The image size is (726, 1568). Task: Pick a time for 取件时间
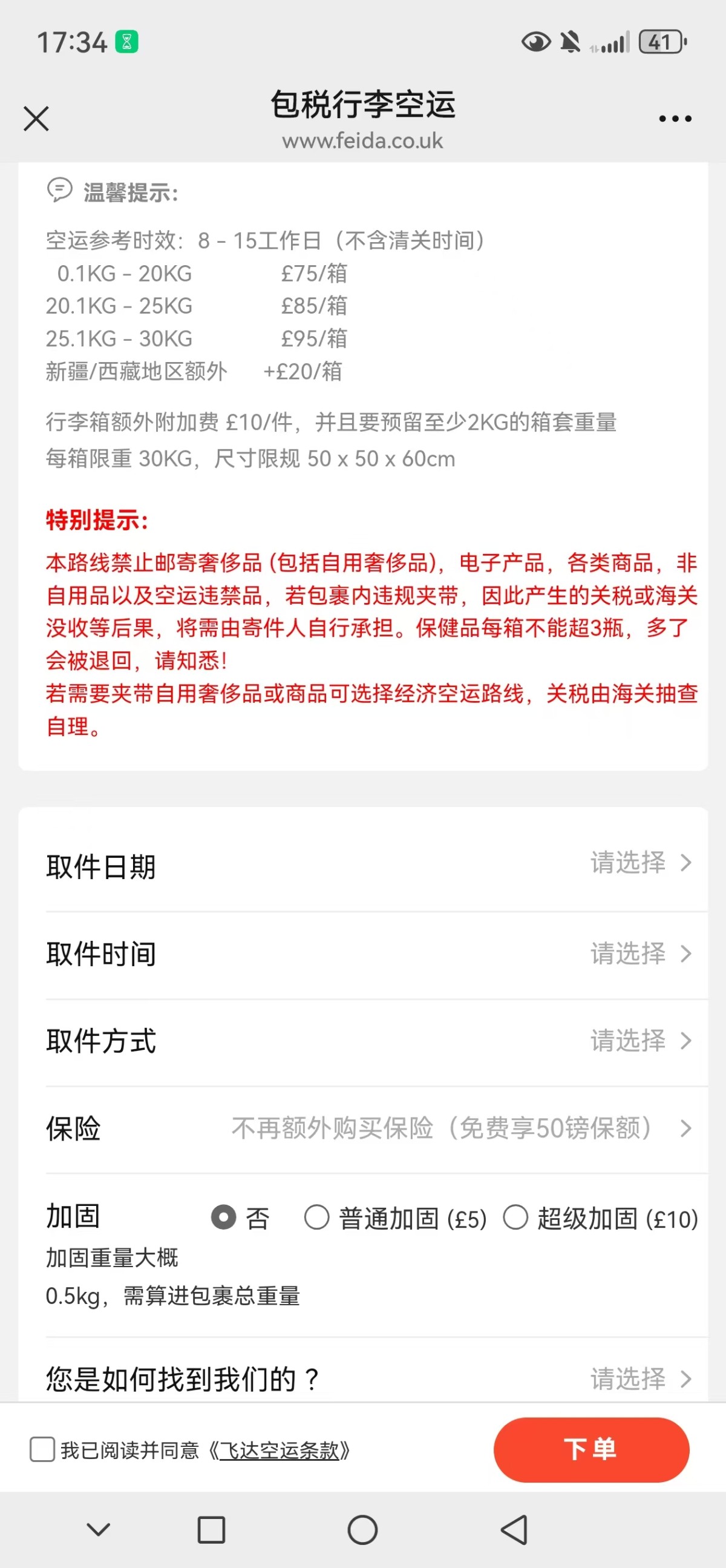(x=639, y=954)
